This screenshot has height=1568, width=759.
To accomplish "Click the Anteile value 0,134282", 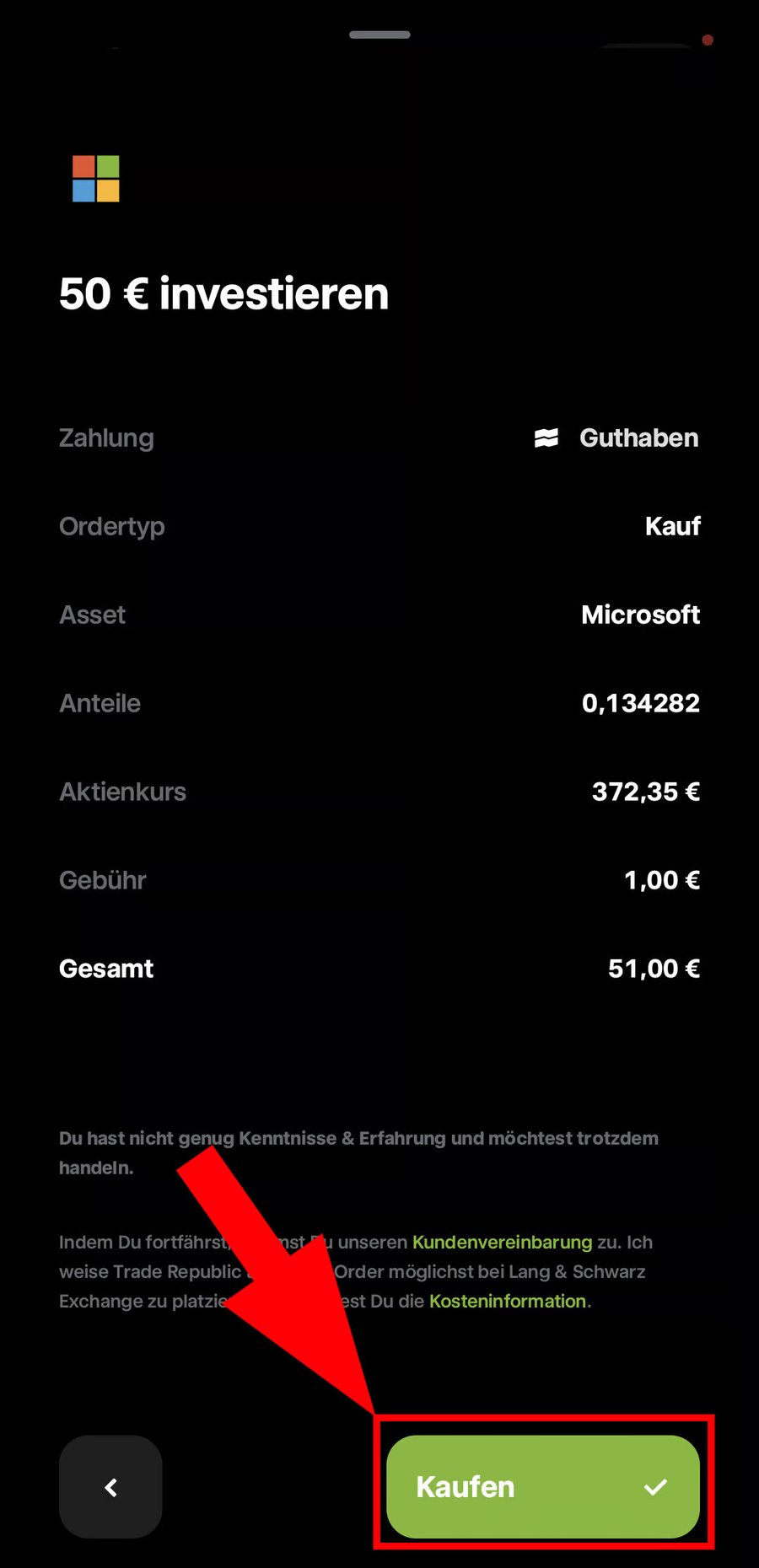I will tap(642, 702).
